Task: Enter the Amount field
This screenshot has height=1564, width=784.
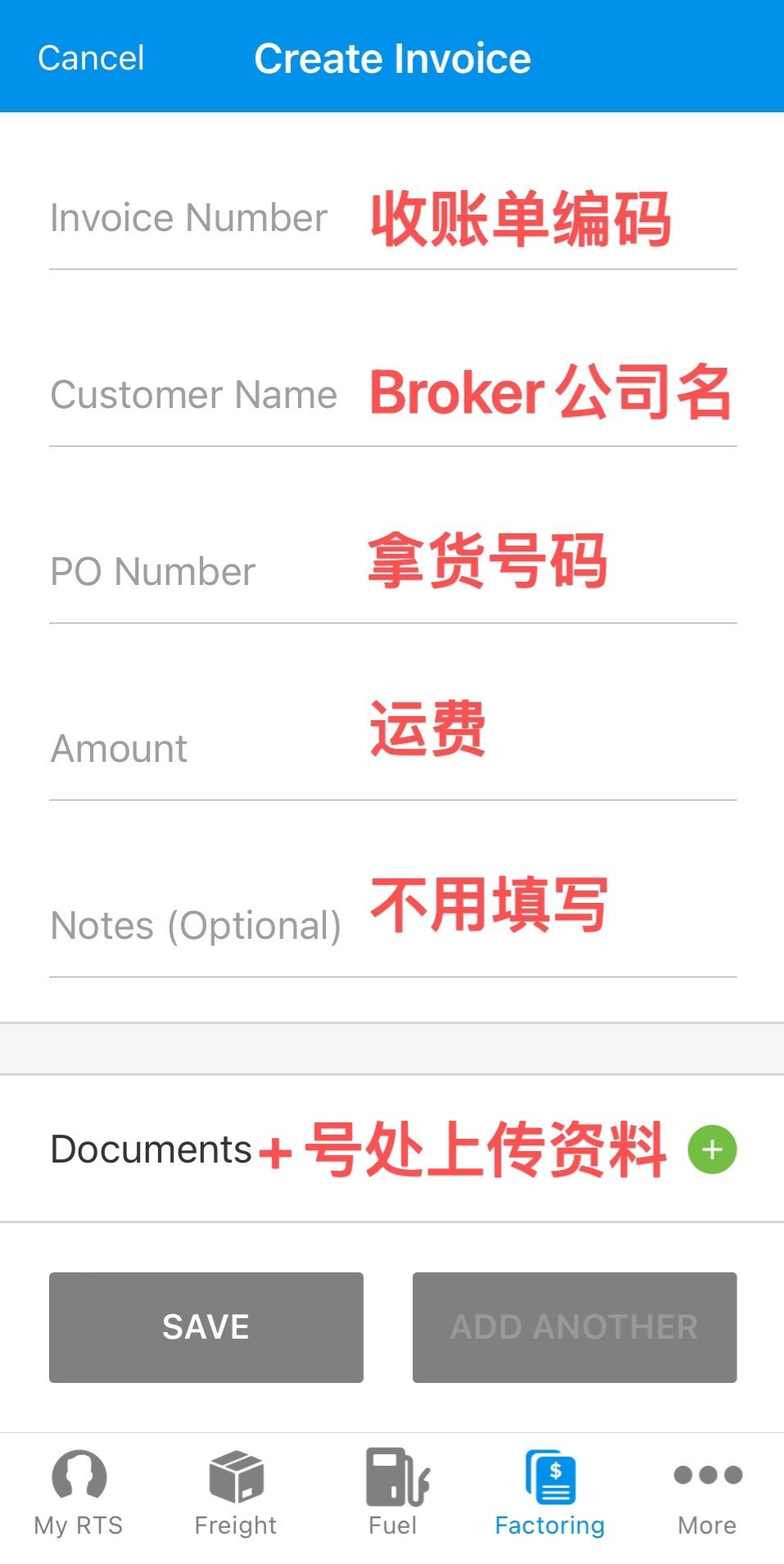Action: click(x=393, y=749)
